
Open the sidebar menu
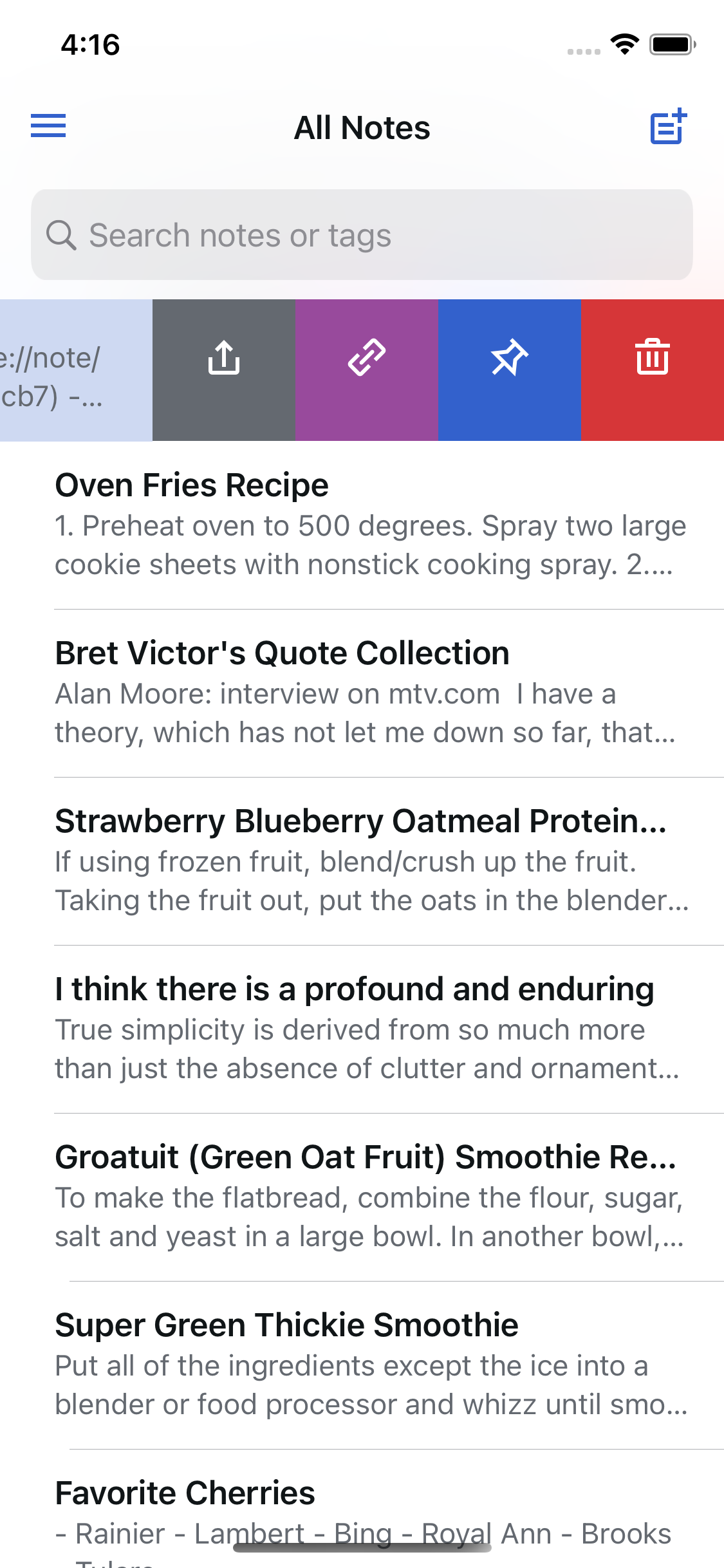(48, 126)
